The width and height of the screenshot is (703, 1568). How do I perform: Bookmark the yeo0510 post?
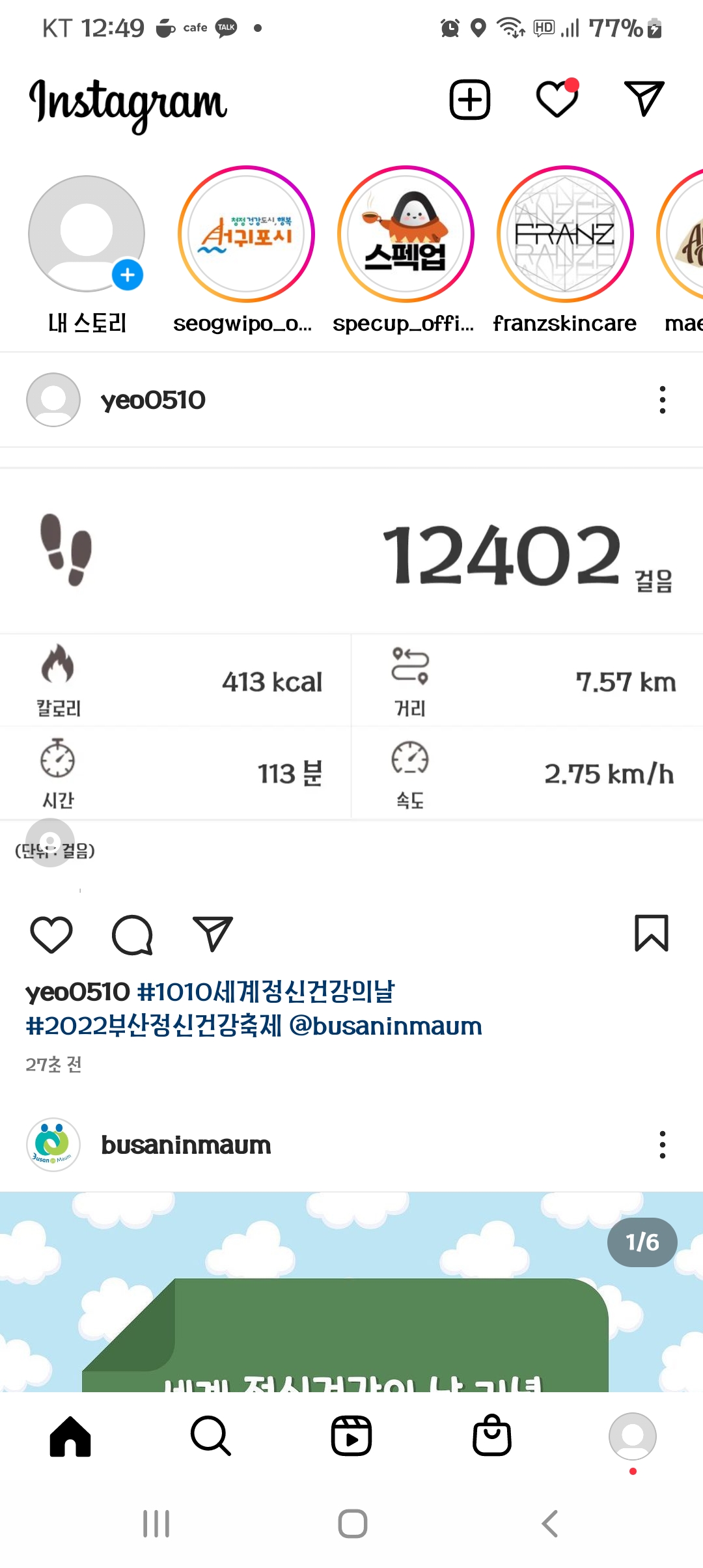point(651,934)
